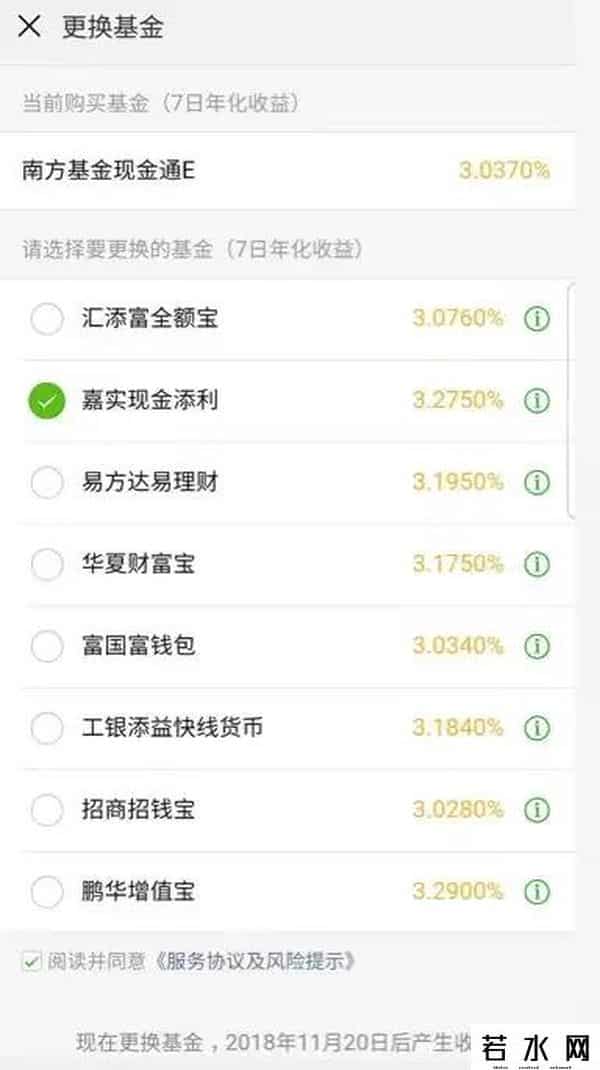
Task: View 工银添益快线货币 fund details icon
Action: (x=537, y=728)
